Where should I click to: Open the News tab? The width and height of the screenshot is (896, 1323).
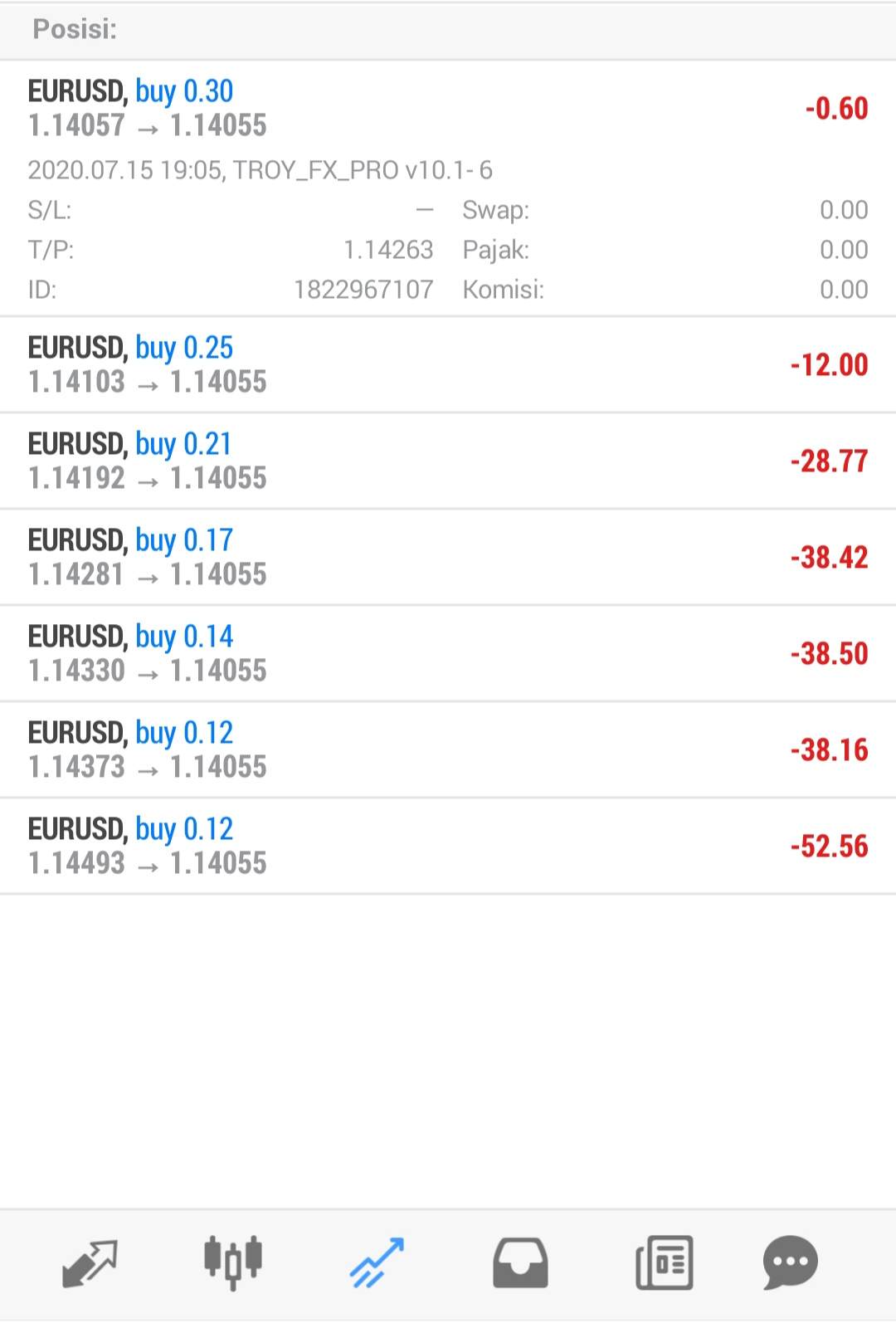pos(664,1263)
